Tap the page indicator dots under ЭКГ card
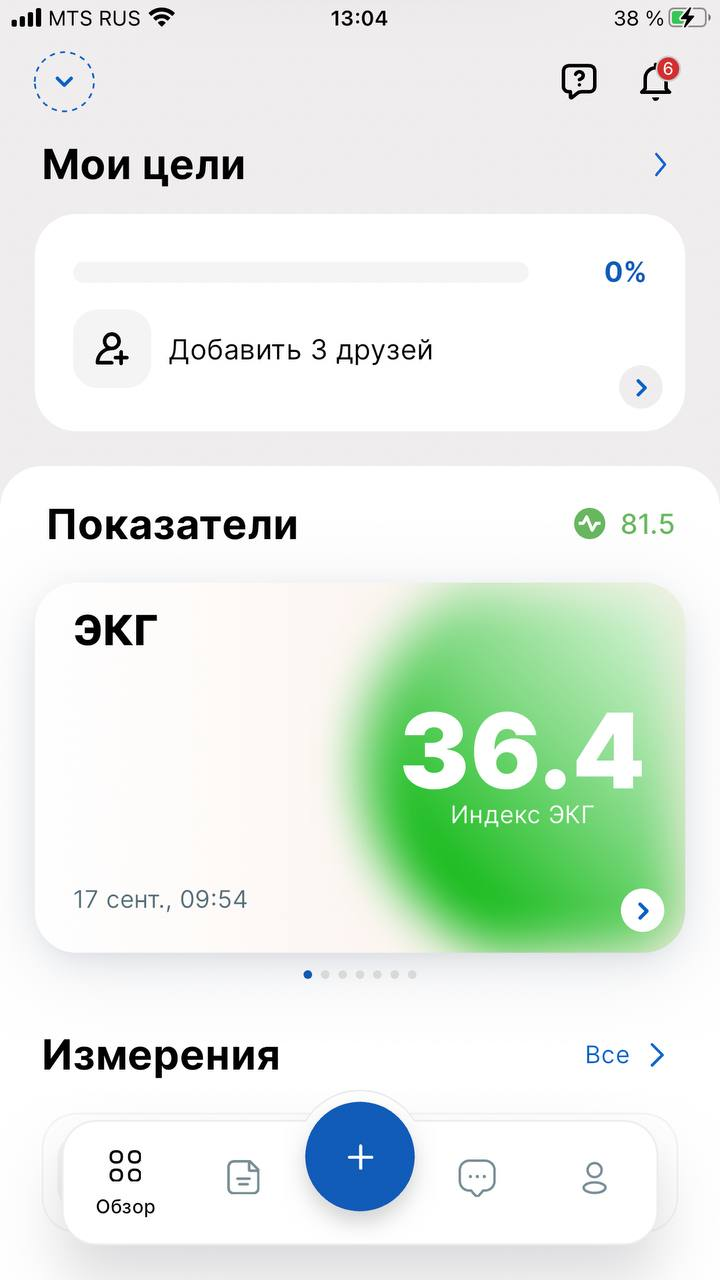720x1280 pixels. [x=360, y=974]
